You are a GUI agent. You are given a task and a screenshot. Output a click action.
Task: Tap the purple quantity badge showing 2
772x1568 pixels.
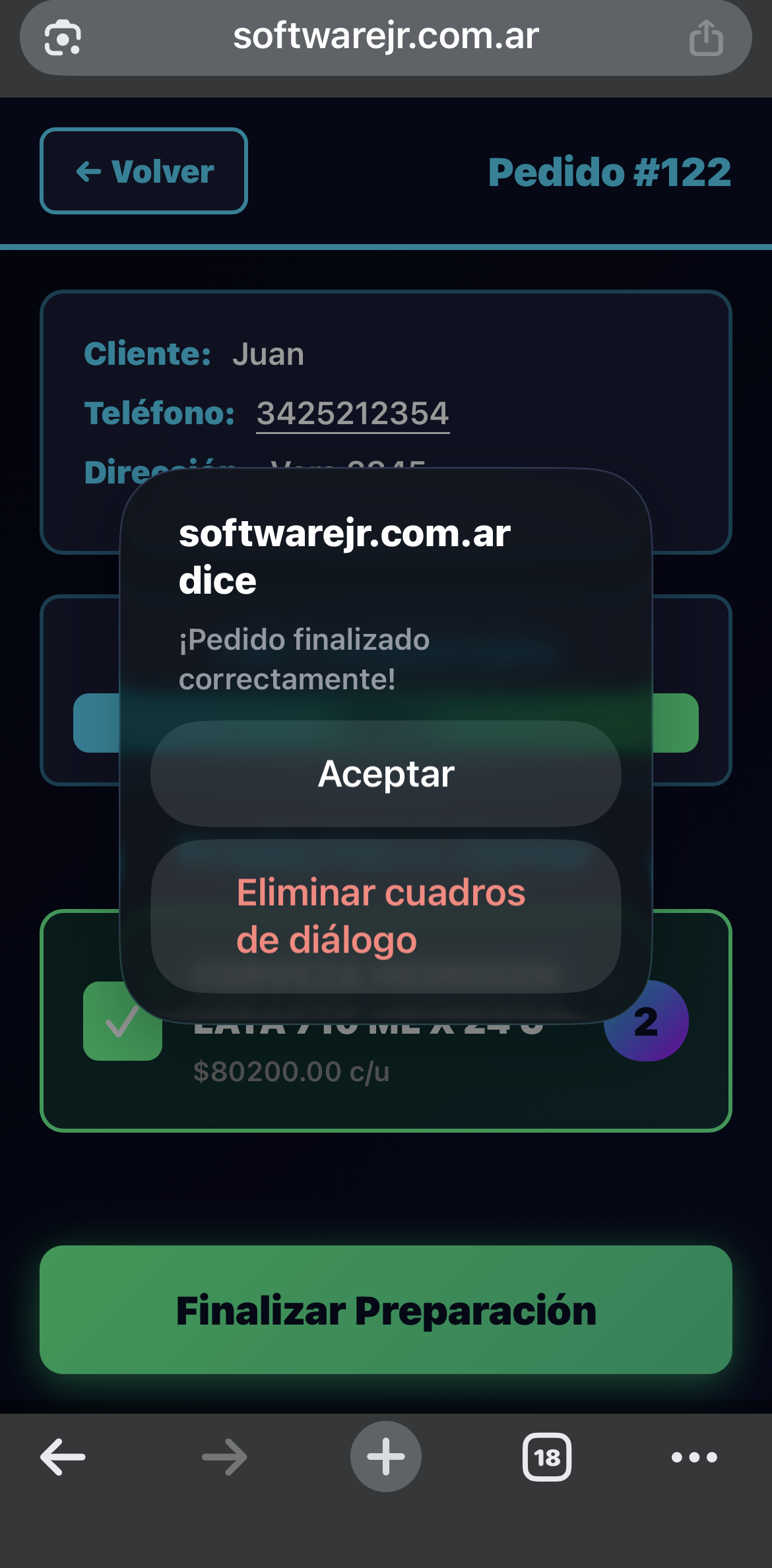pos(645,1022)
